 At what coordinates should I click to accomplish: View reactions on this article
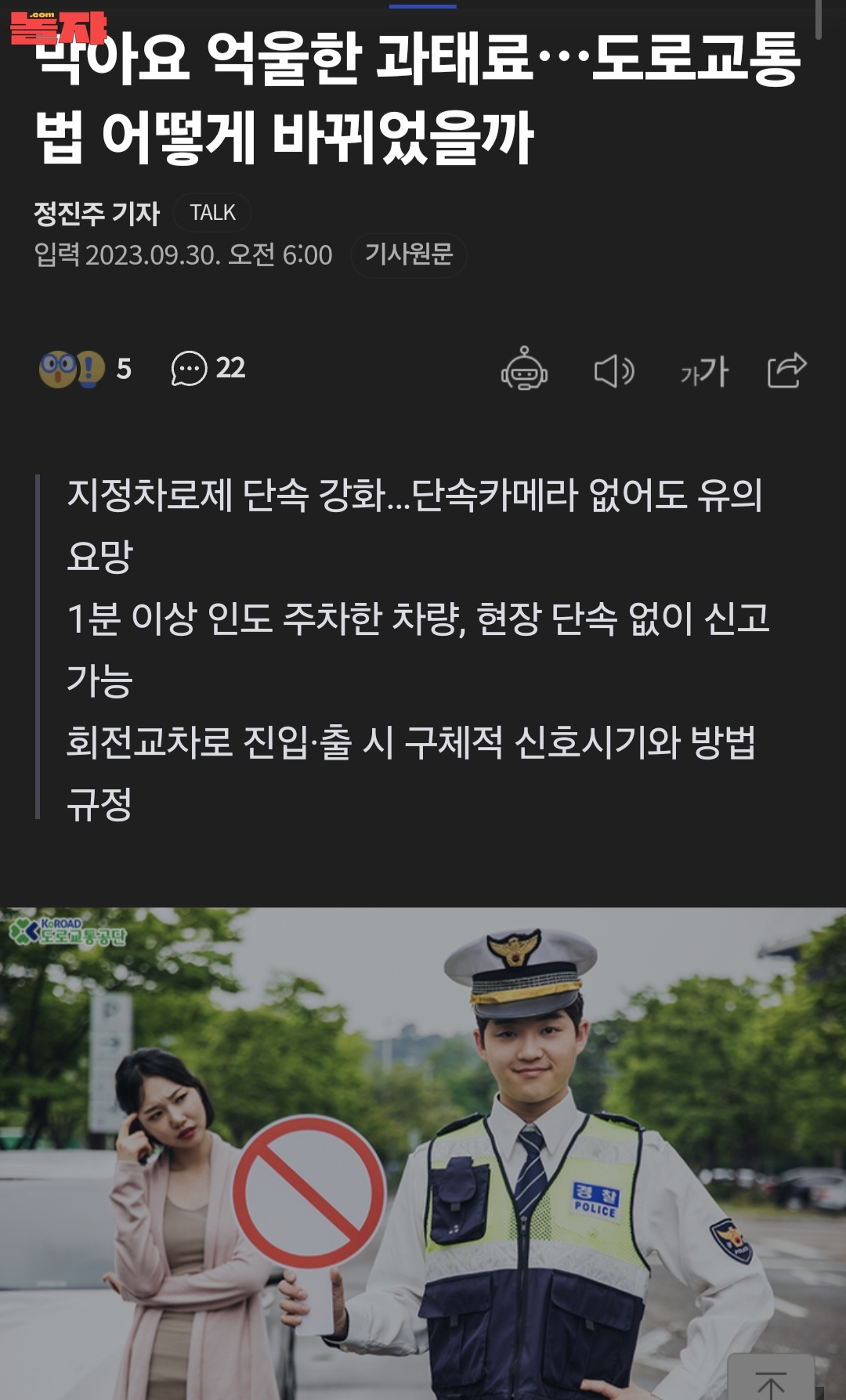point(85,369)
